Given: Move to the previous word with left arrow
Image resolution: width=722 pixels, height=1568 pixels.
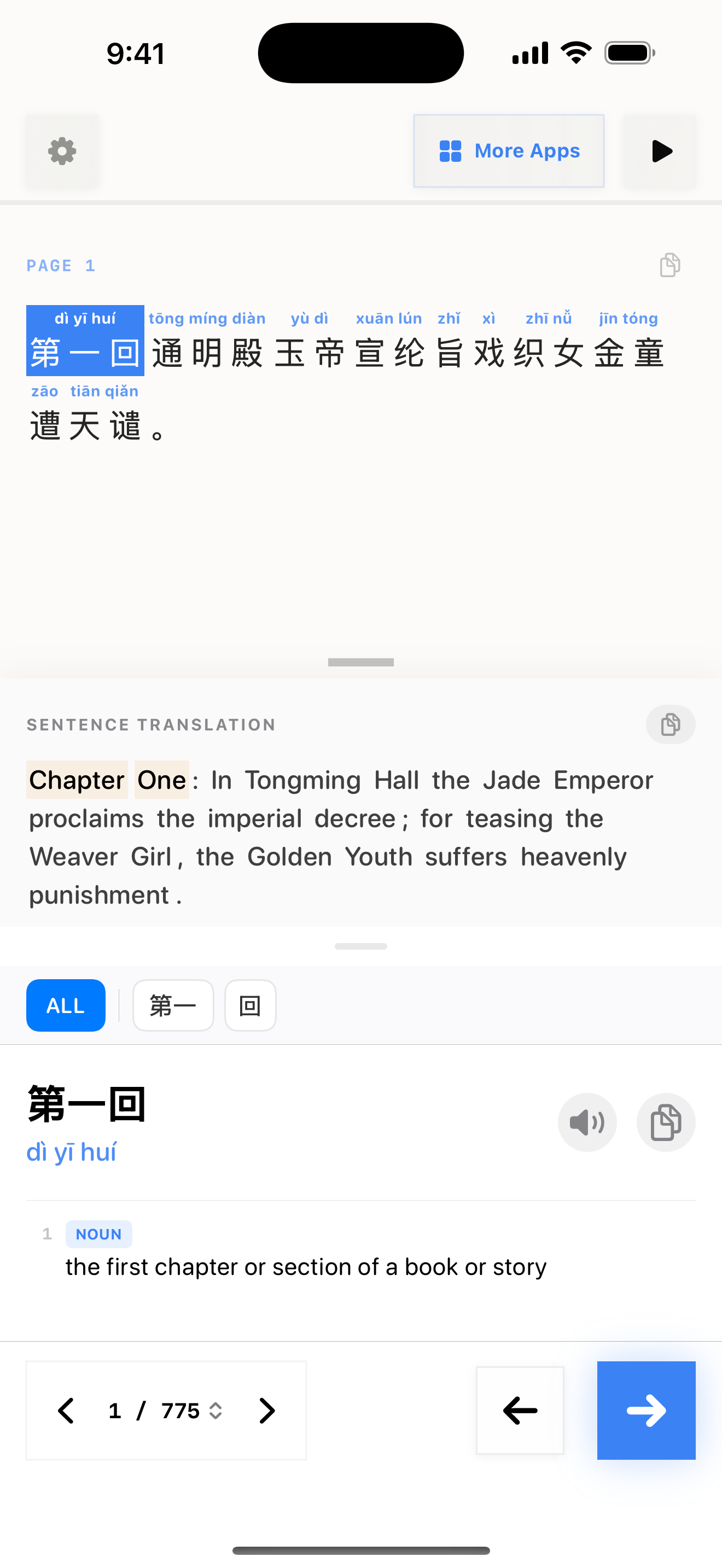Looking at the screenshot, I should click(x=520, y=1411).
